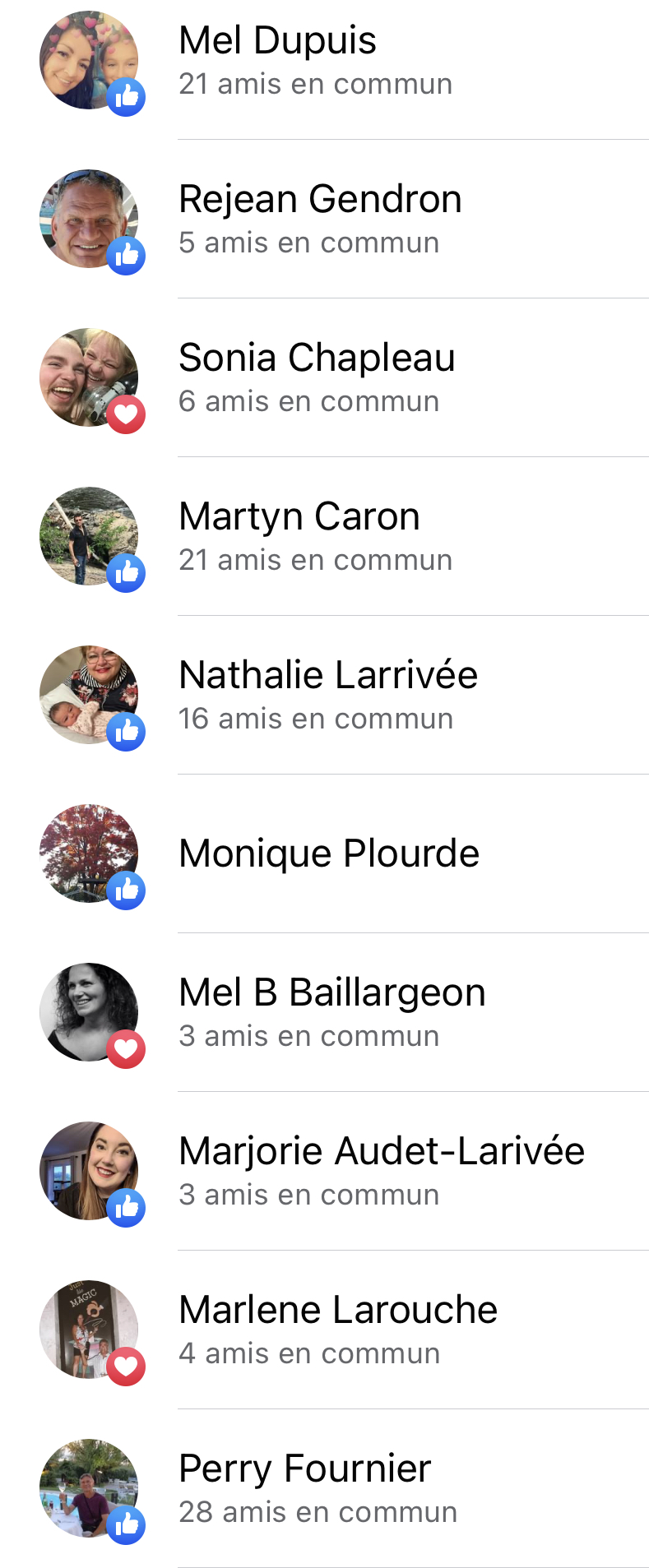This screenshot has height=1568, width=649.
Task: View Rejean Gendron's profile
Action: 320,200
